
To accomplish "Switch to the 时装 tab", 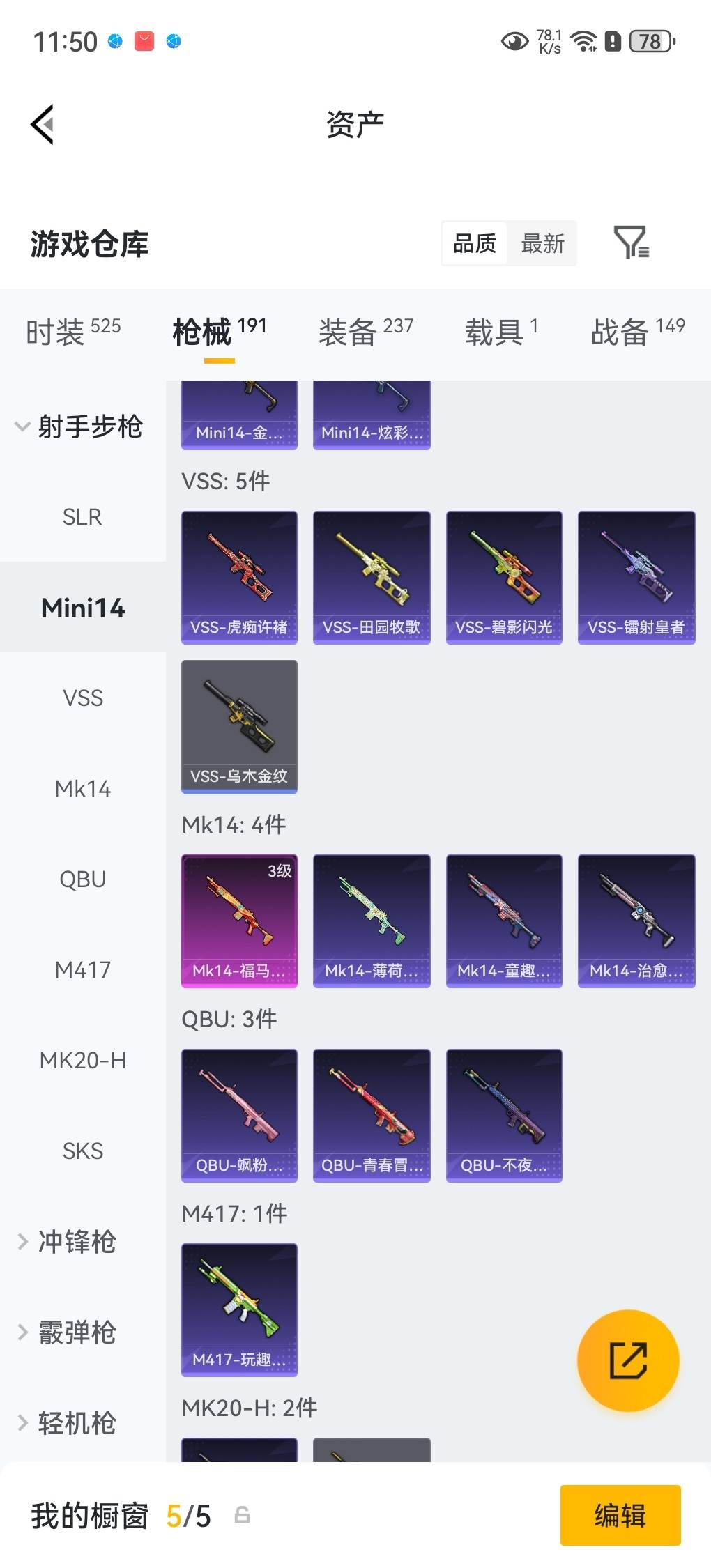I will (x=73, y=332).
